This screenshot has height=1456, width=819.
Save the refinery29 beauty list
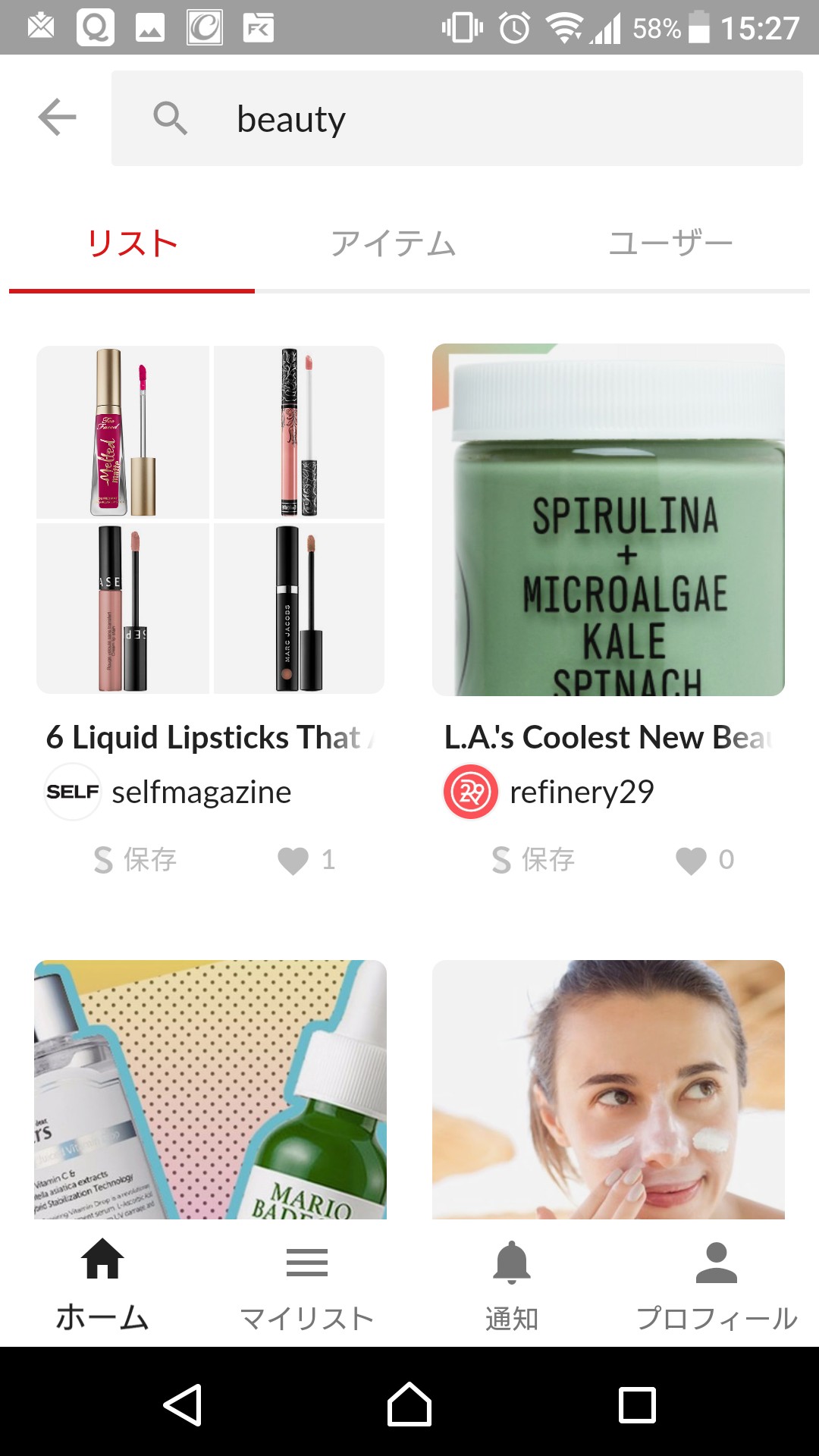tap(533, 860)
